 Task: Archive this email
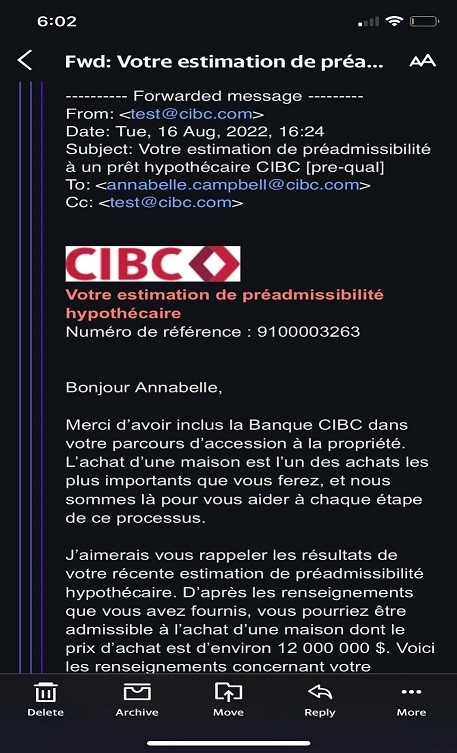tap(137, 700)
